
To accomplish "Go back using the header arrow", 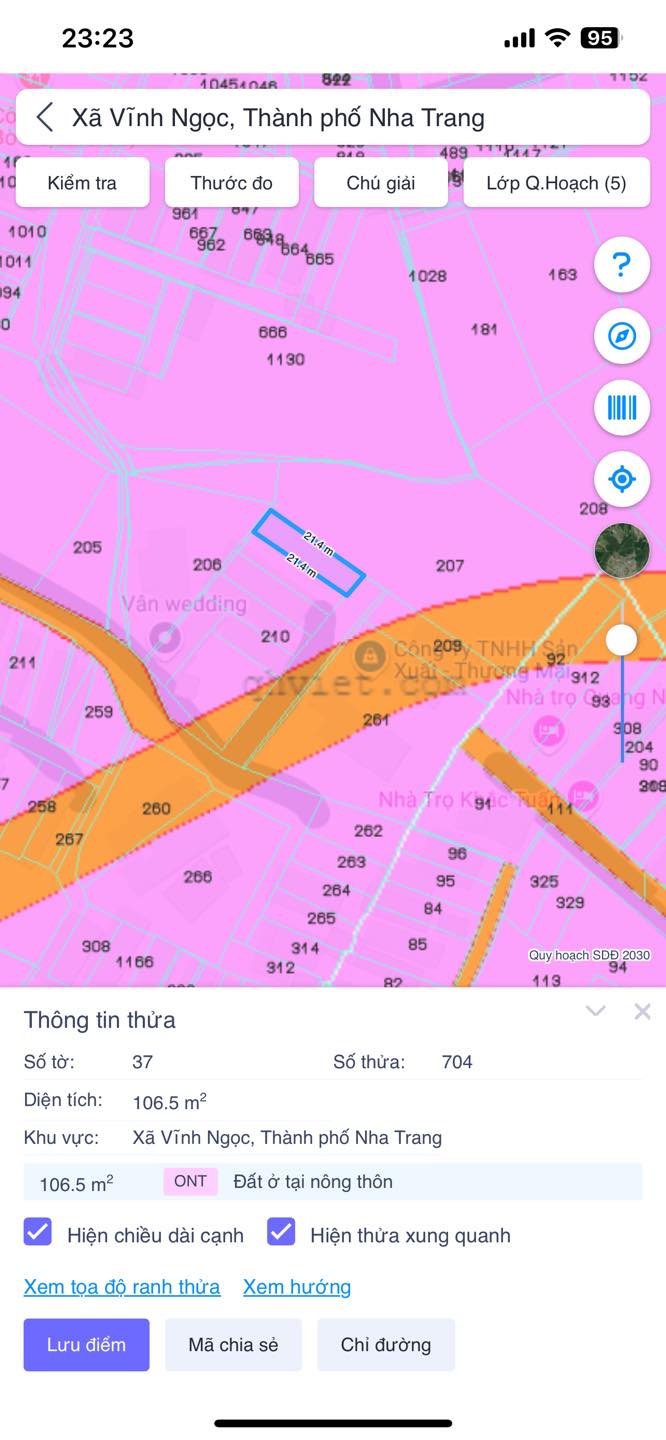I will tap(44, 118).
